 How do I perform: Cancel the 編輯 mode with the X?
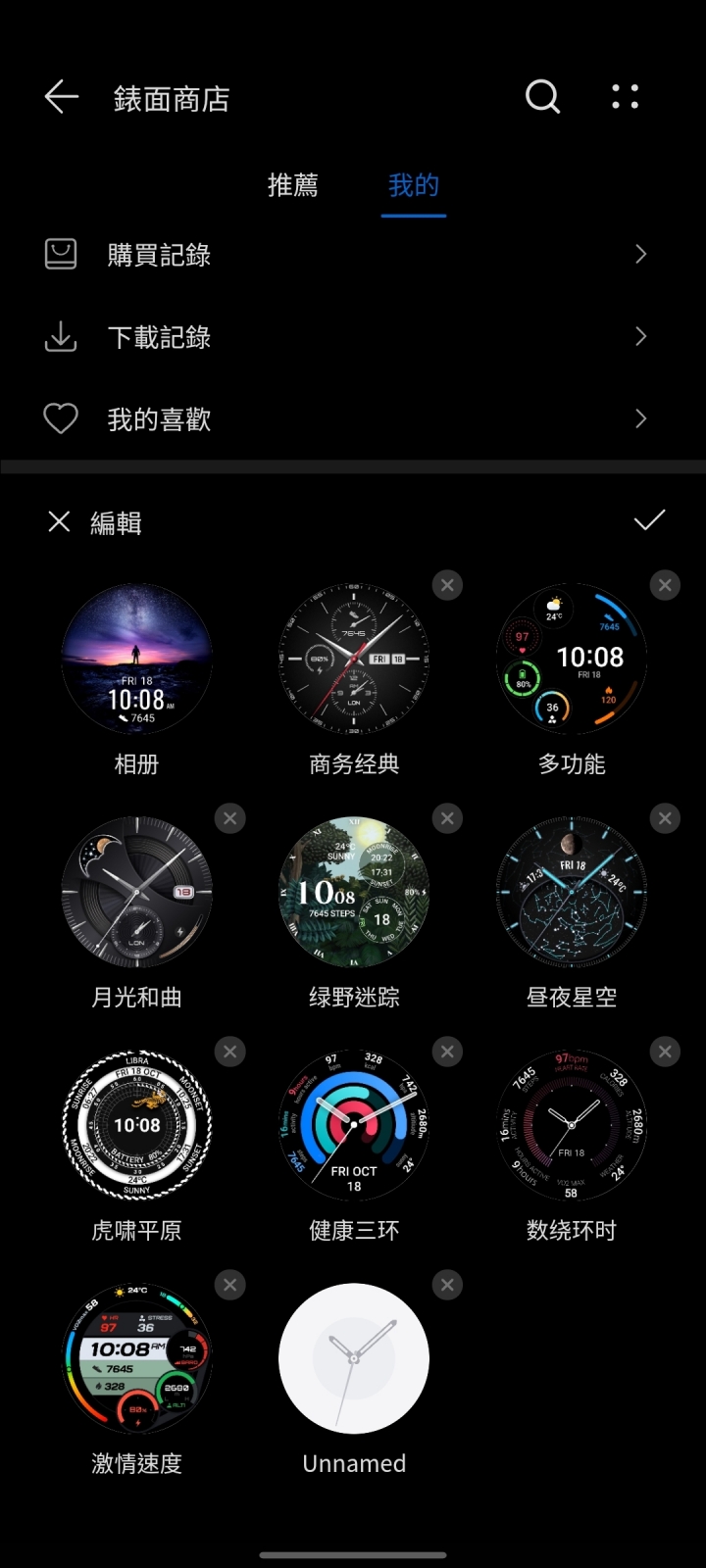point(59,521)
